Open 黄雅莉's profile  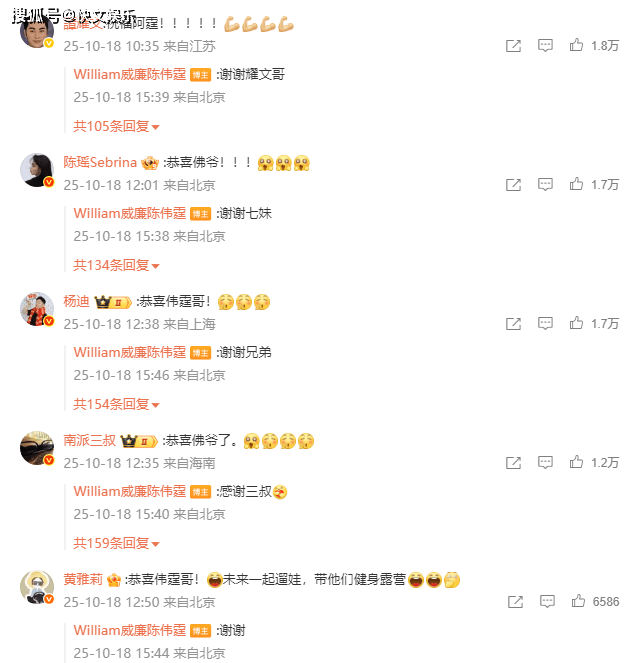[82, 579]
